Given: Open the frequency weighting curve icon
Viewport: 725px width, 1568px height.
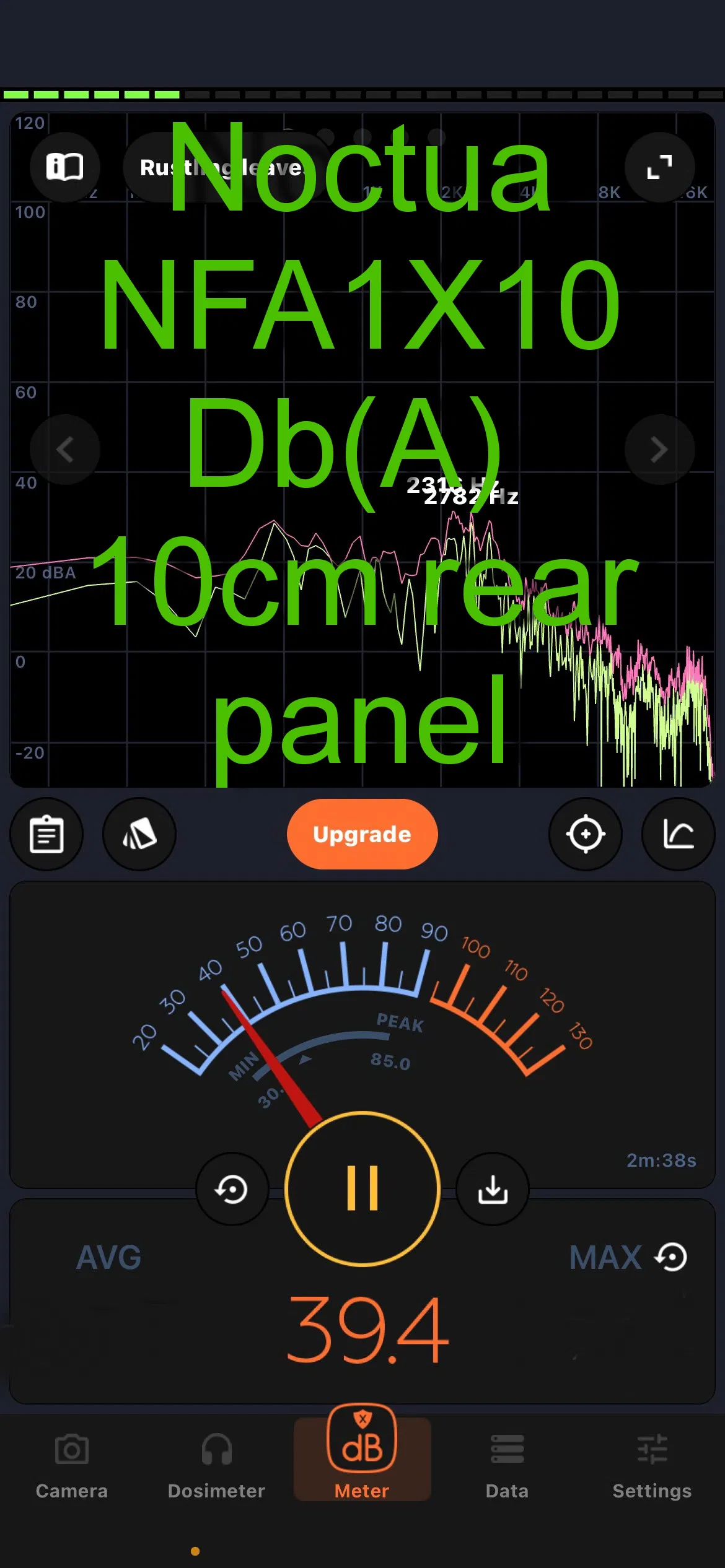Looking at the screenshot, I should [679, 834].
